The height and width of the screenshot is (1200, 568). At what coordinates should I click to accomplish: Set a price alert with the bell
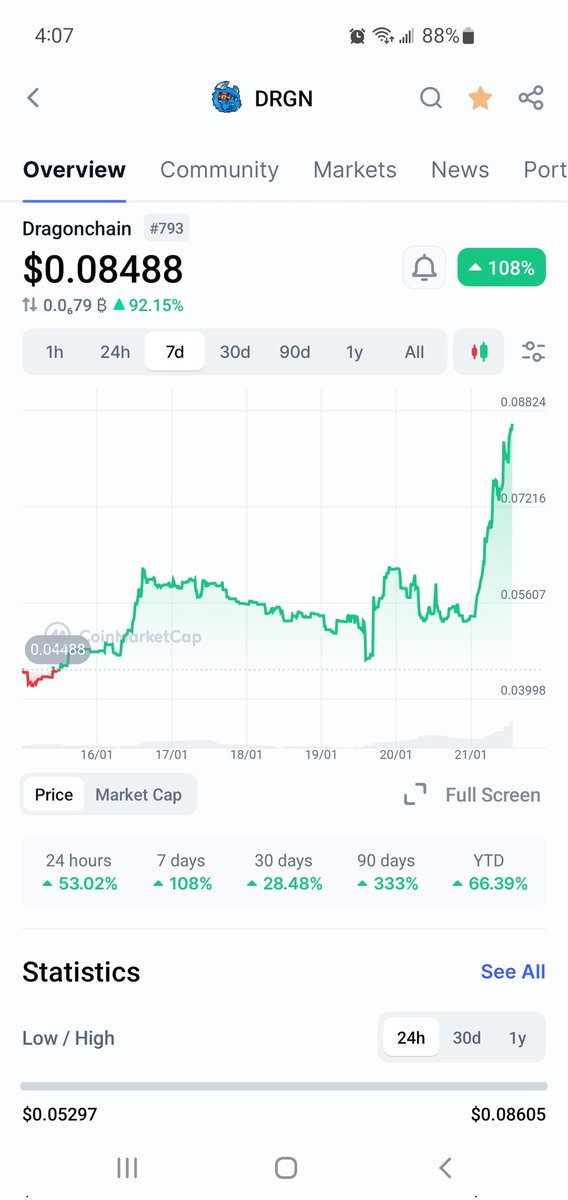(x=424, y=268)
